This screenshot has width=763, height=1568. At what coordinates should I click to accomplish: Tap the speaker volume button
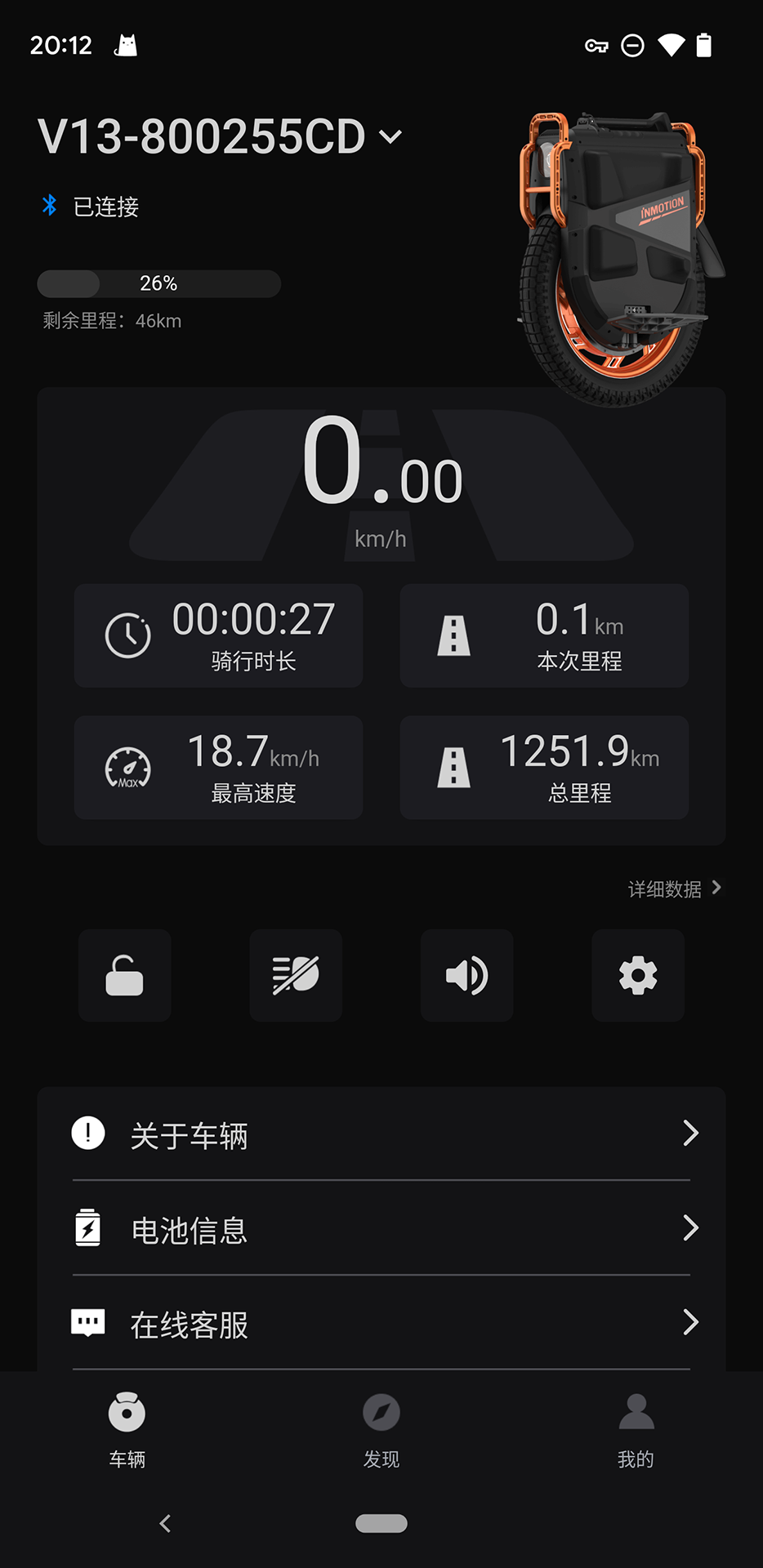pos(466,975)
